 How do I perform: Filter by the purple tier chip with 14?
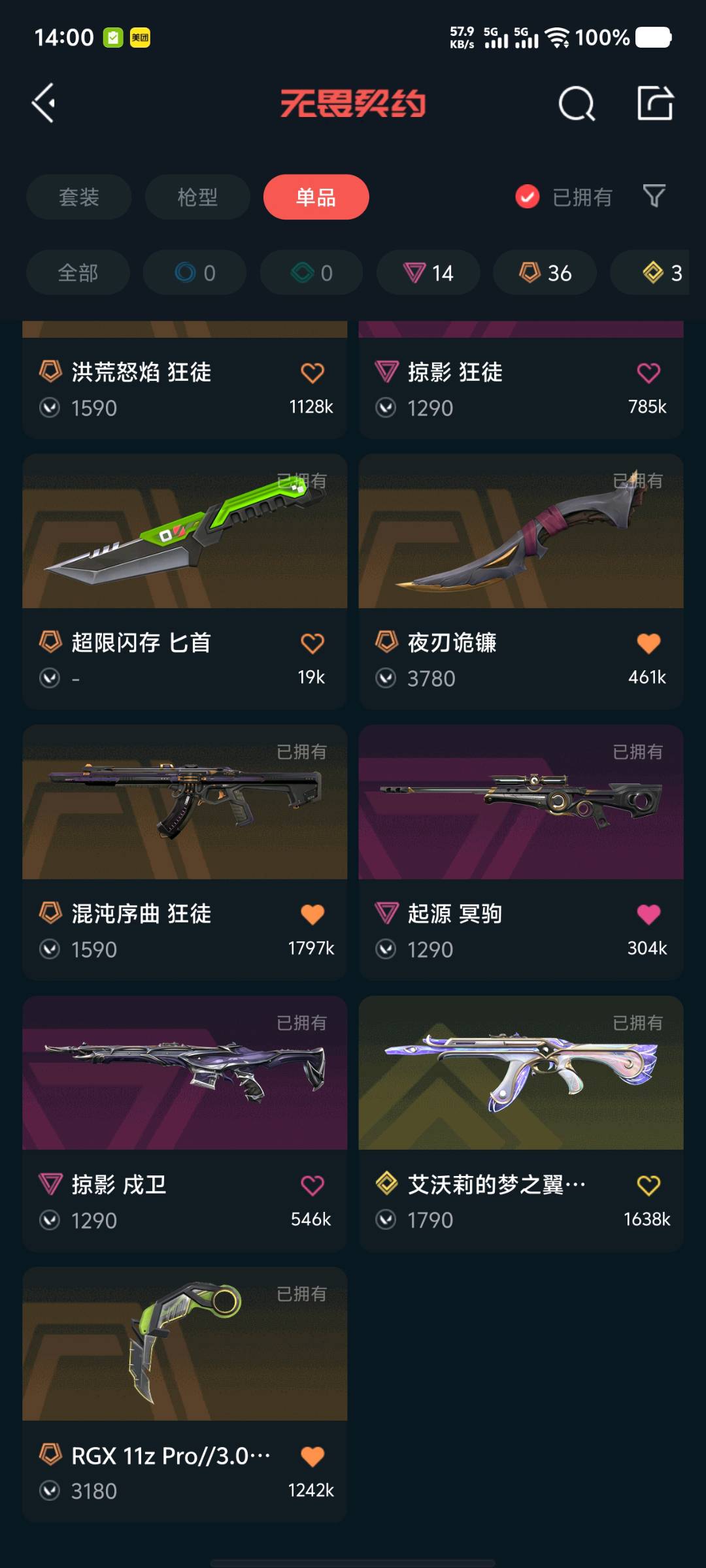[x=428, y=272]
